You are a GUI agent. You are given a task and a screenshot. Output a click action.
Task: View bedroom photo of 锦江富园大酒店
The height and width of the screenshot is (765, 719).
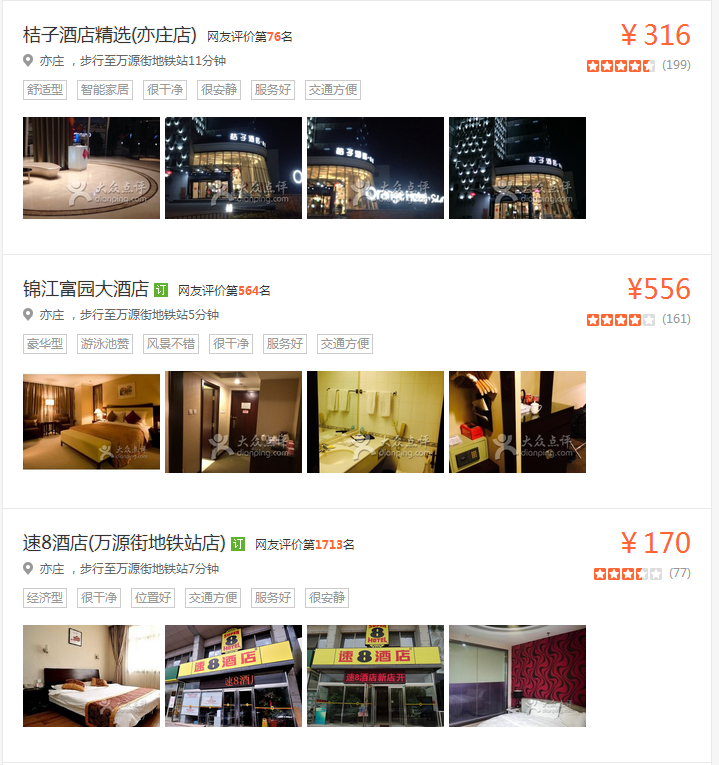coord(91,421)
